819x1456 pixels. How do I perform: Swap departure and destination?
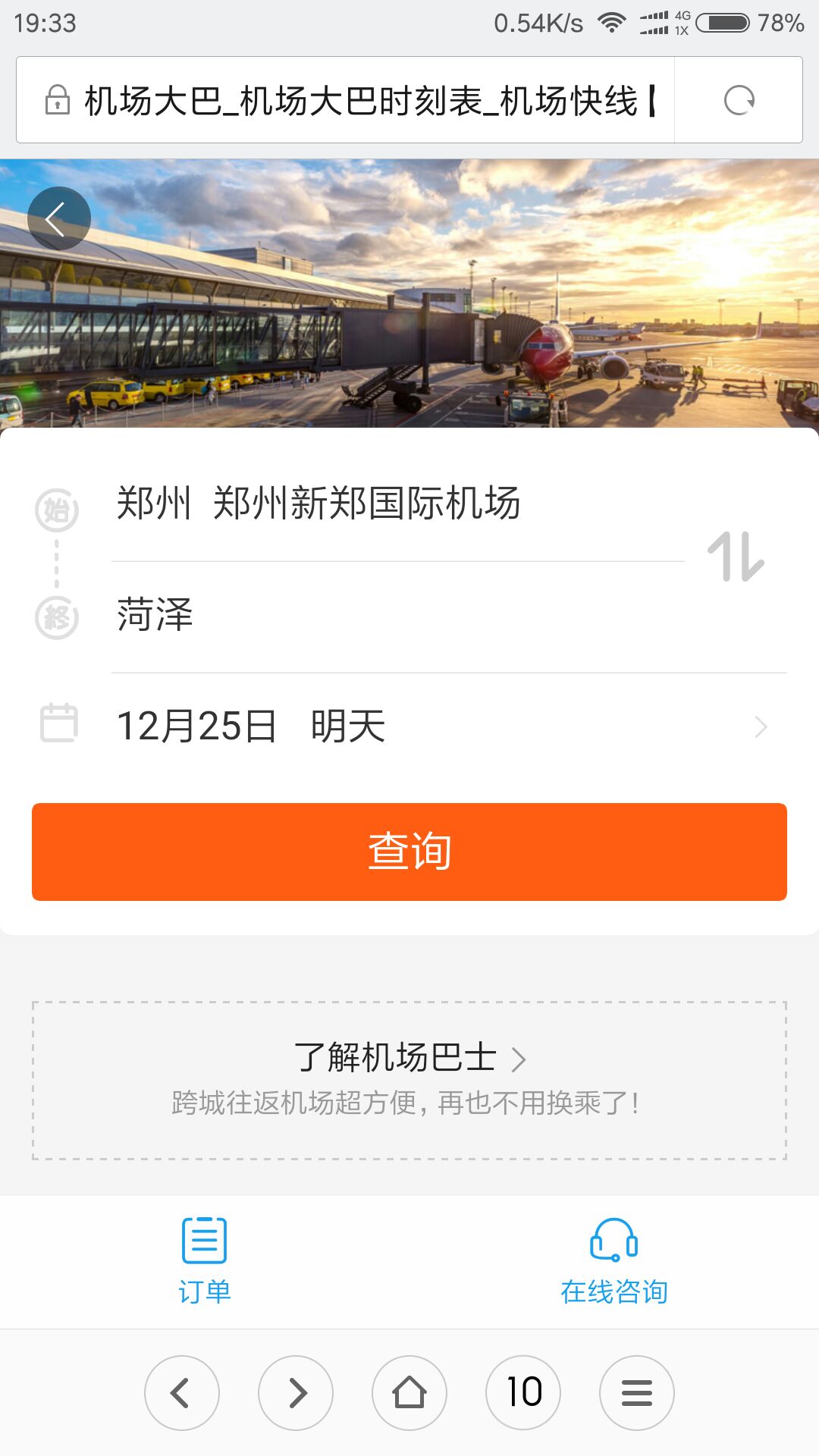click(x=736, y=557)
